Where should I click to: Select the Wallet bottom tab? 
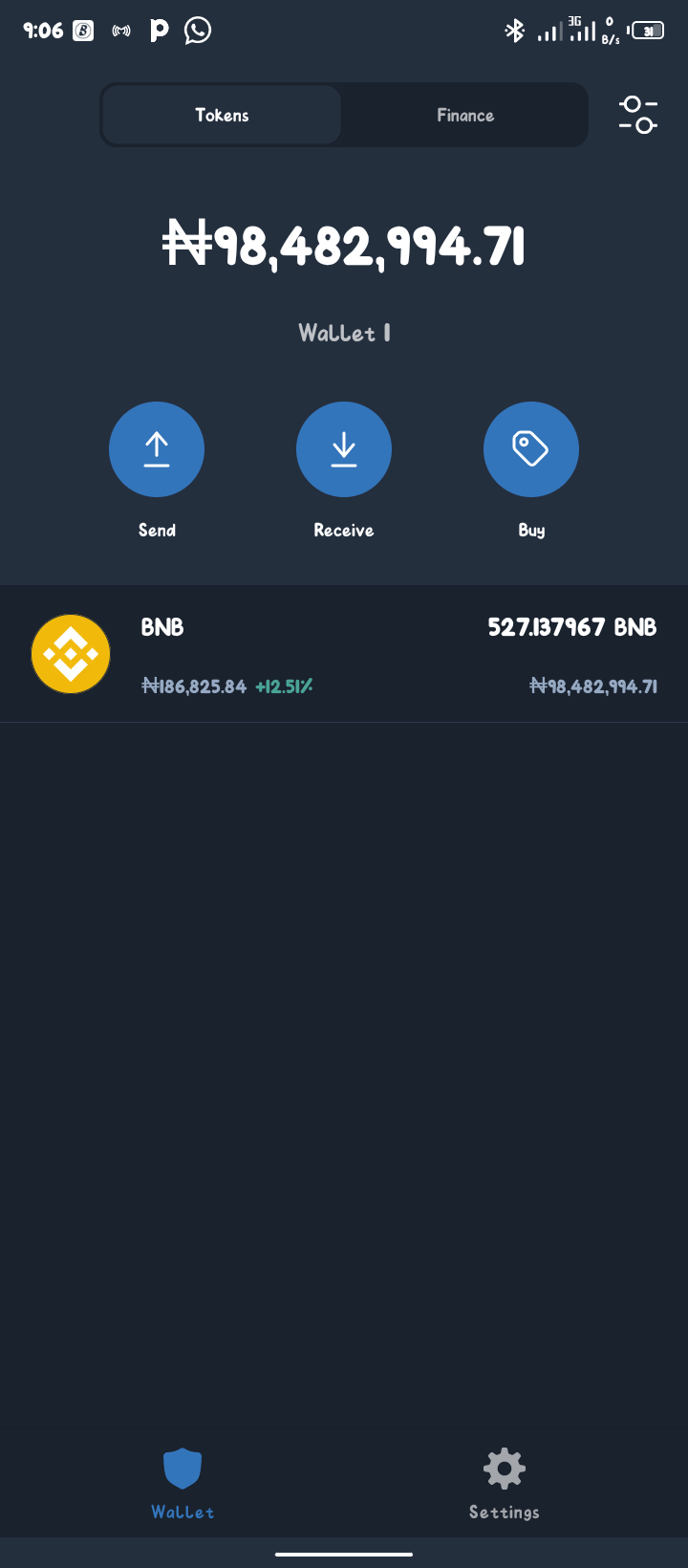[183, 1484]
